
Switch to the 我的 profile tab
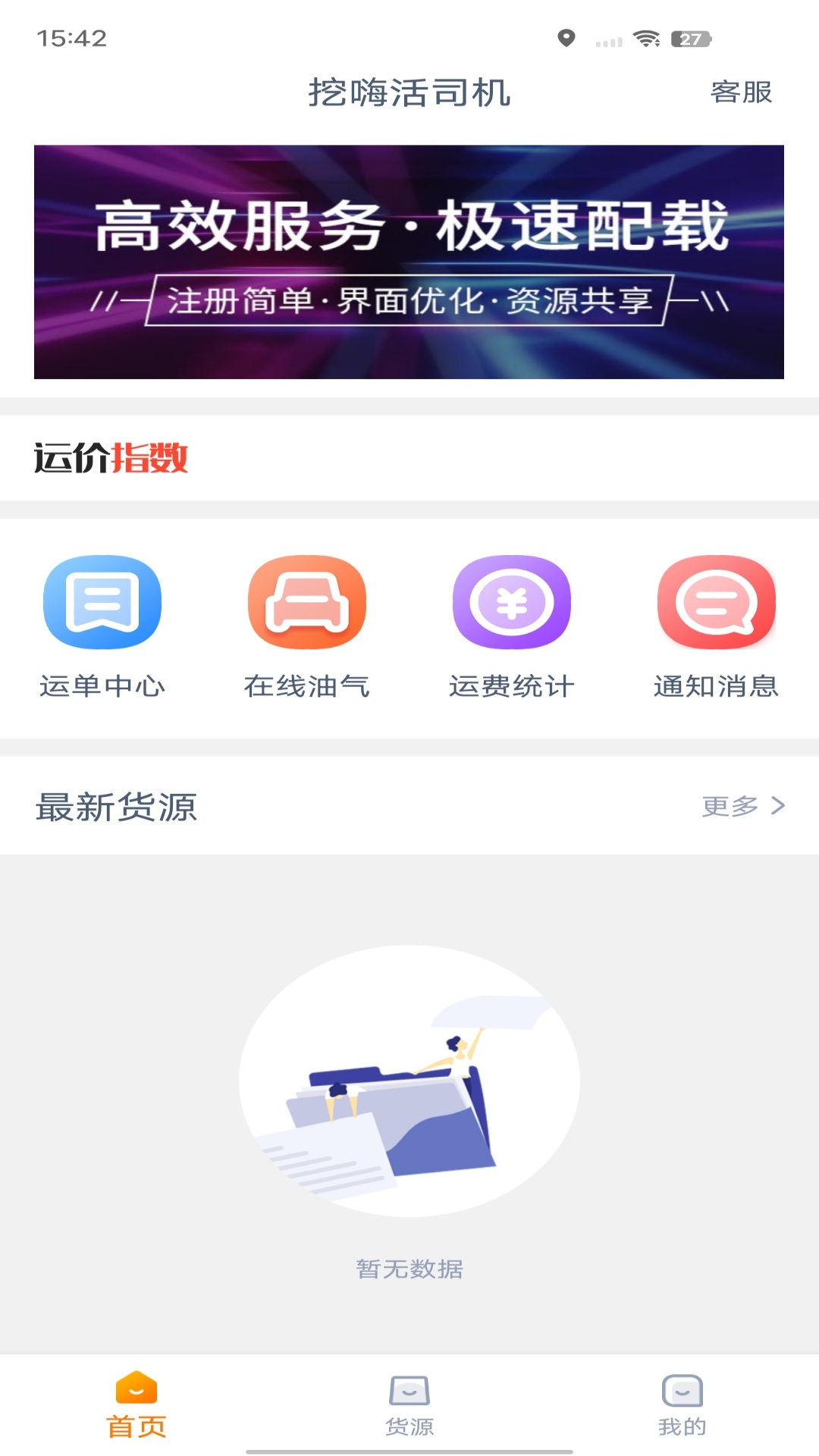682,1404
